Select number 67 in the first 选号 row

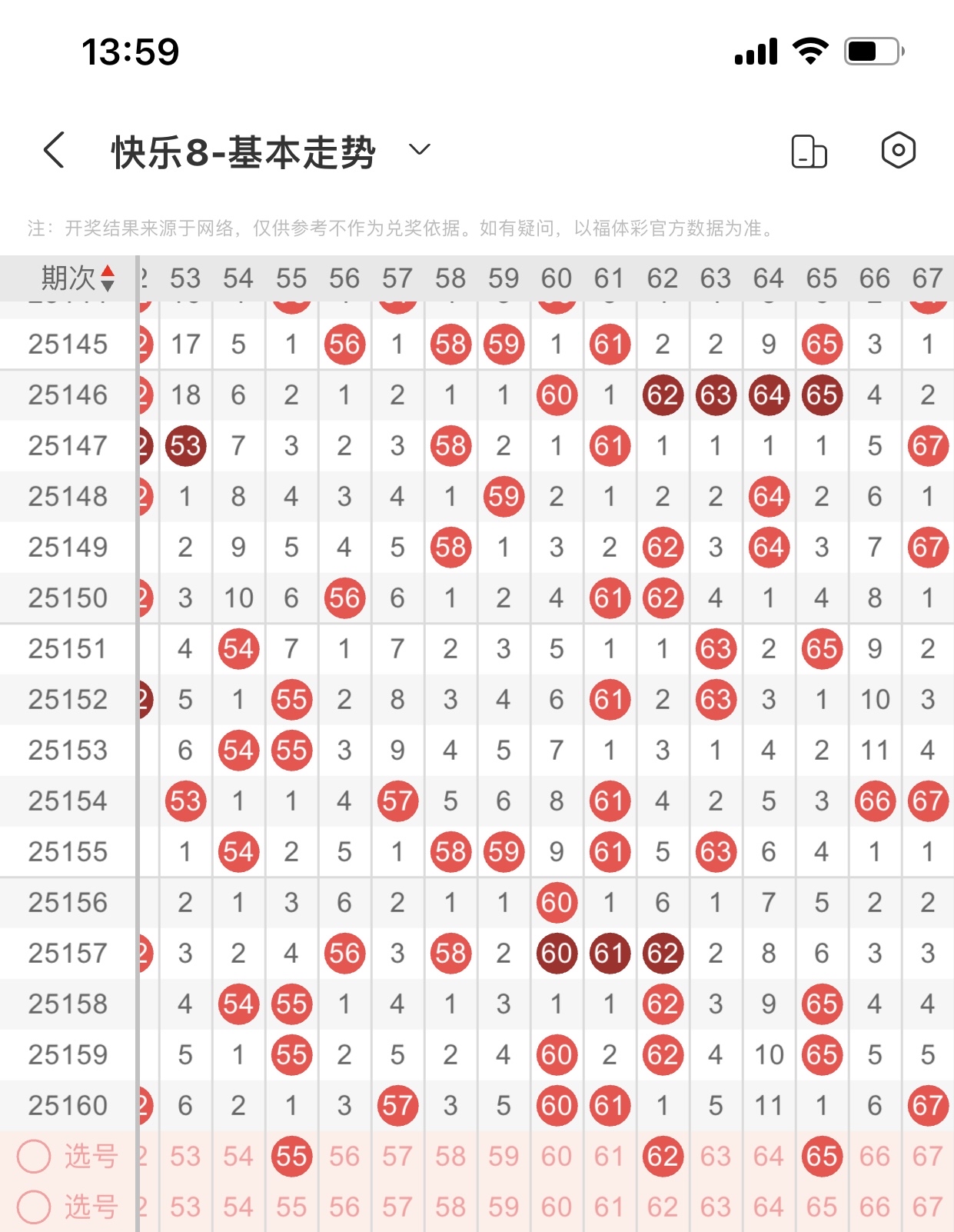coord(928,1155)
